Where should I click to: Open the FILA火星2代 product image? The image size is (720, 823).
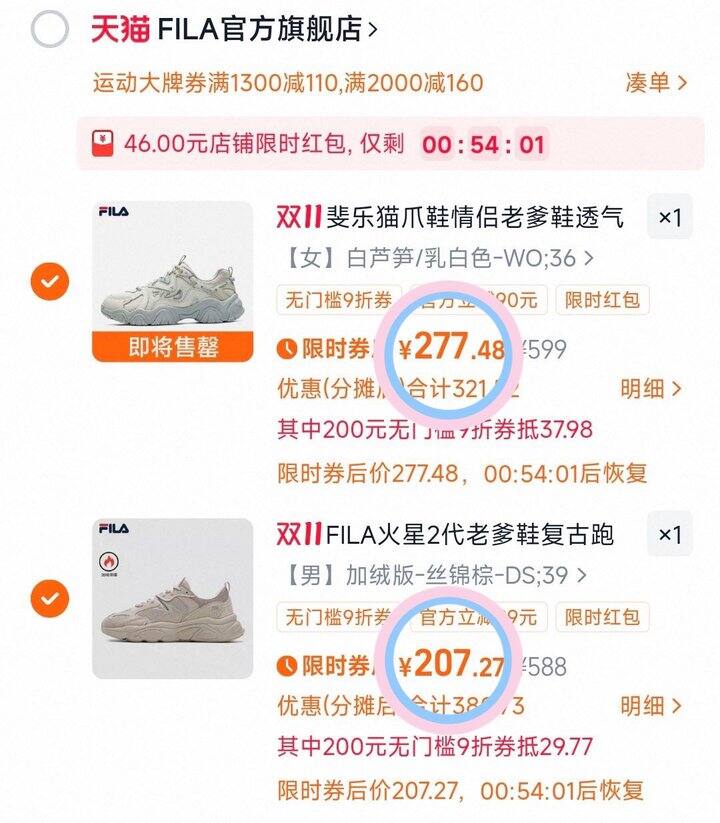pos(173,598)
